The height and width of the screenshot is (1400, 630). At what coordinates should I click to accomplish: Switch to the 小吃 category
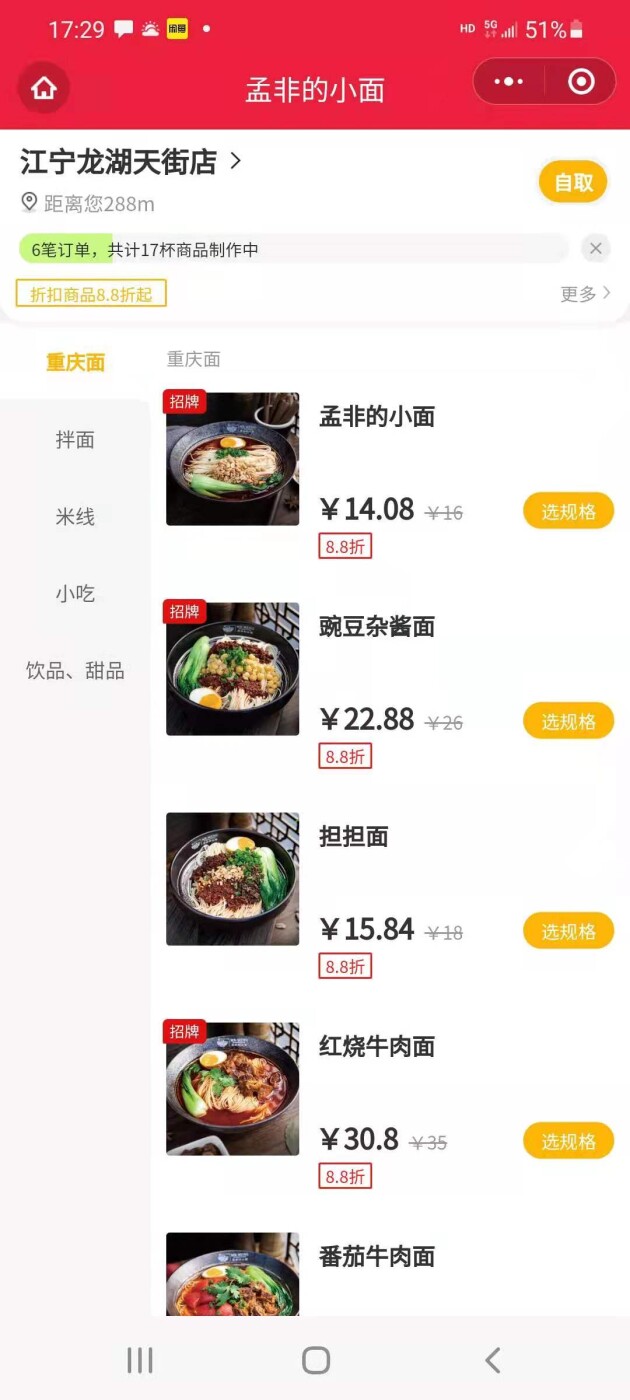[x=75, y=594]
